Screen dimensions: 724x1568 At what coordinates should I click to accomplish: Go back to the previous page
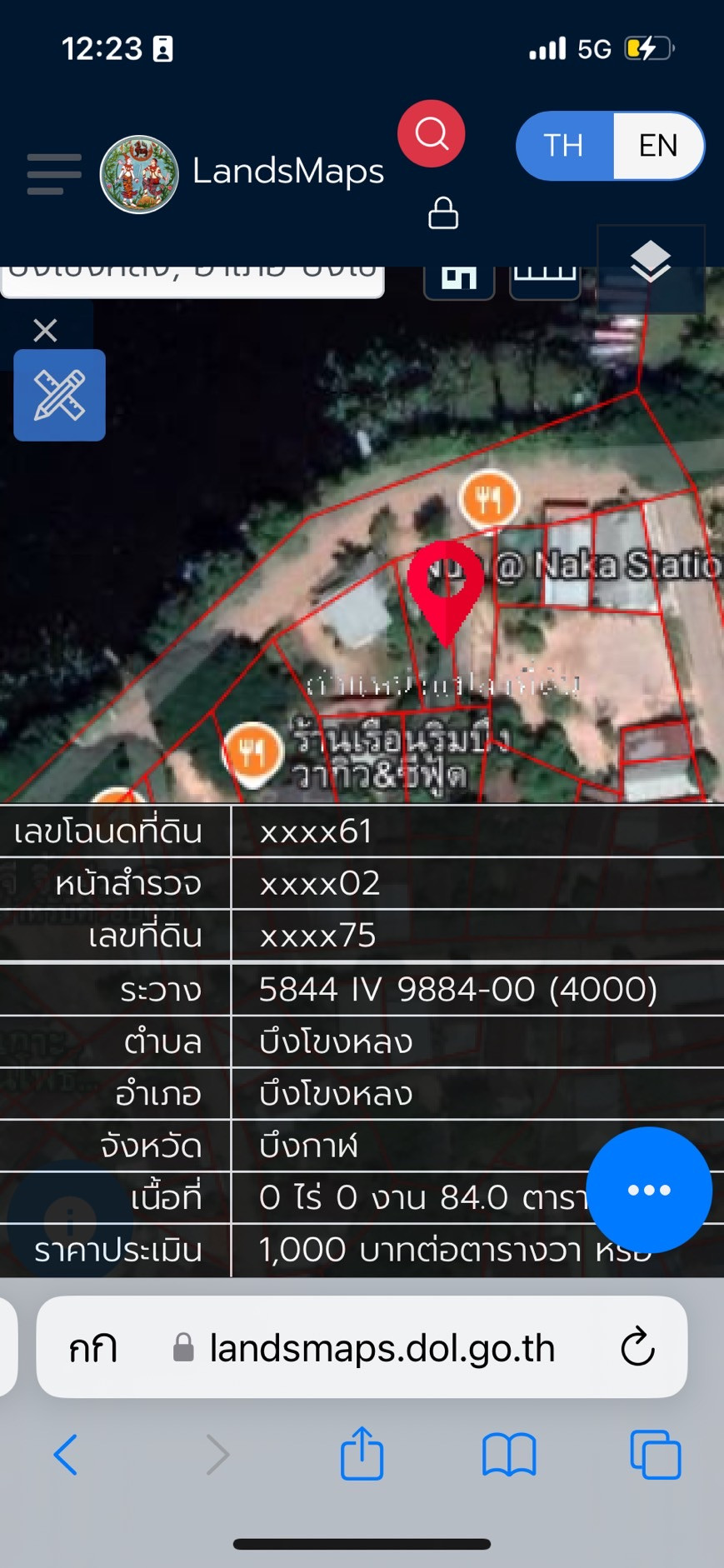tap(66, 1455)
